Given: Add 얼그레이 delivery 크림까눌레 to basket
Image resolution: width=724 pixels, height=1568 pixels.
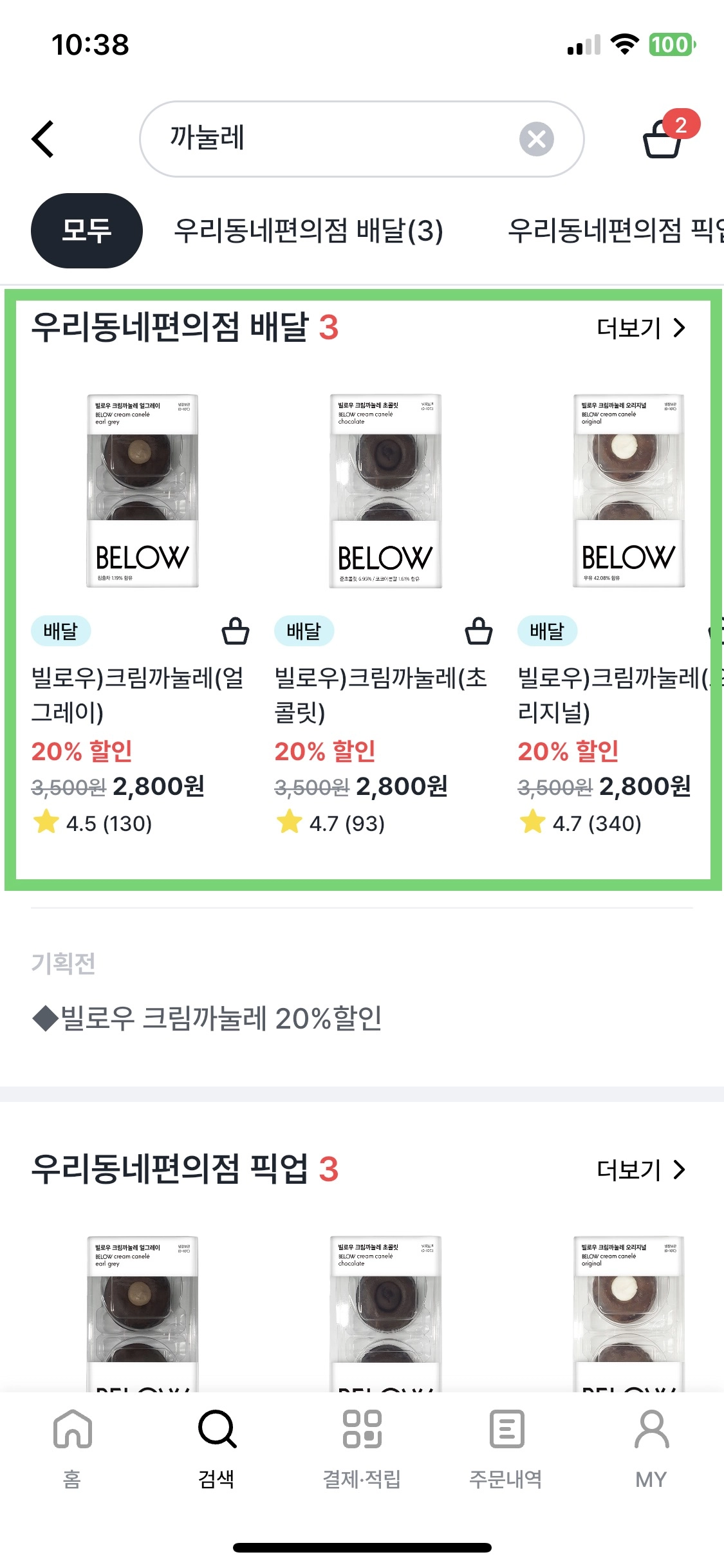Looking at the screenshot, I should click(x=236, y=631).
